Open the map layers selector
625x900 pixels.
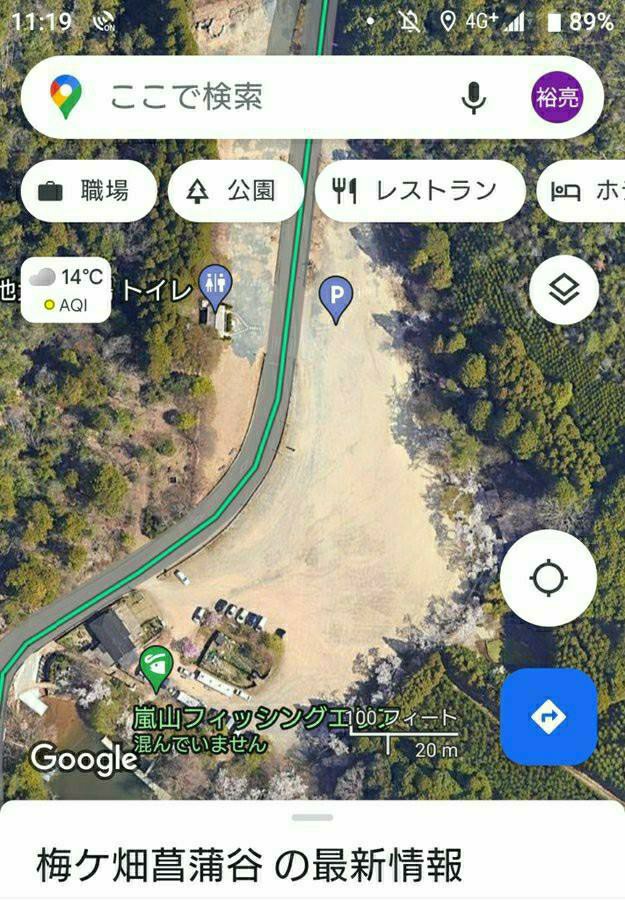point(564,290)
